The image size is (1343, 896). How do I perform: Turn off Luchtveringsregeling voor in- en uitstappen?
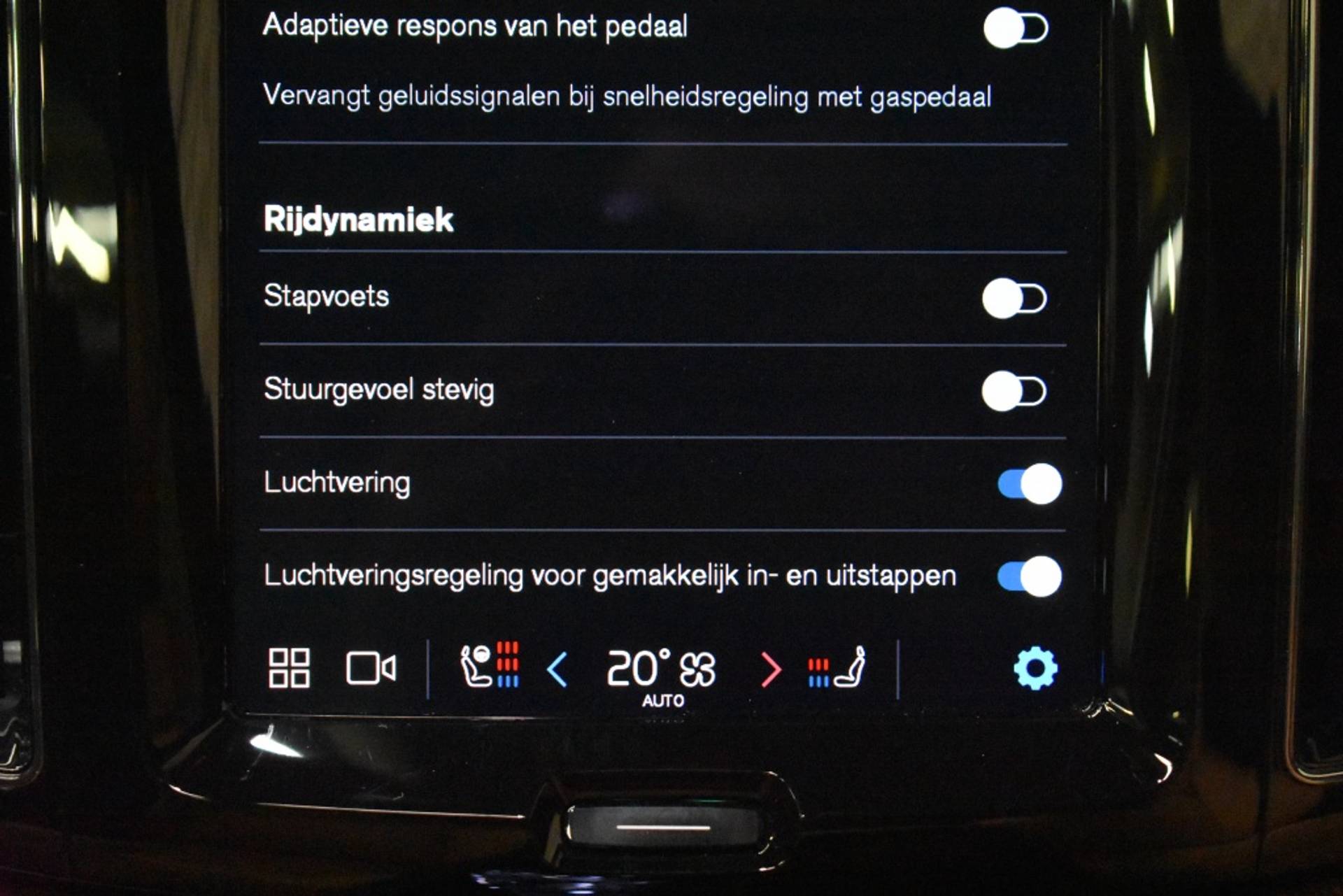(1029, 576)
